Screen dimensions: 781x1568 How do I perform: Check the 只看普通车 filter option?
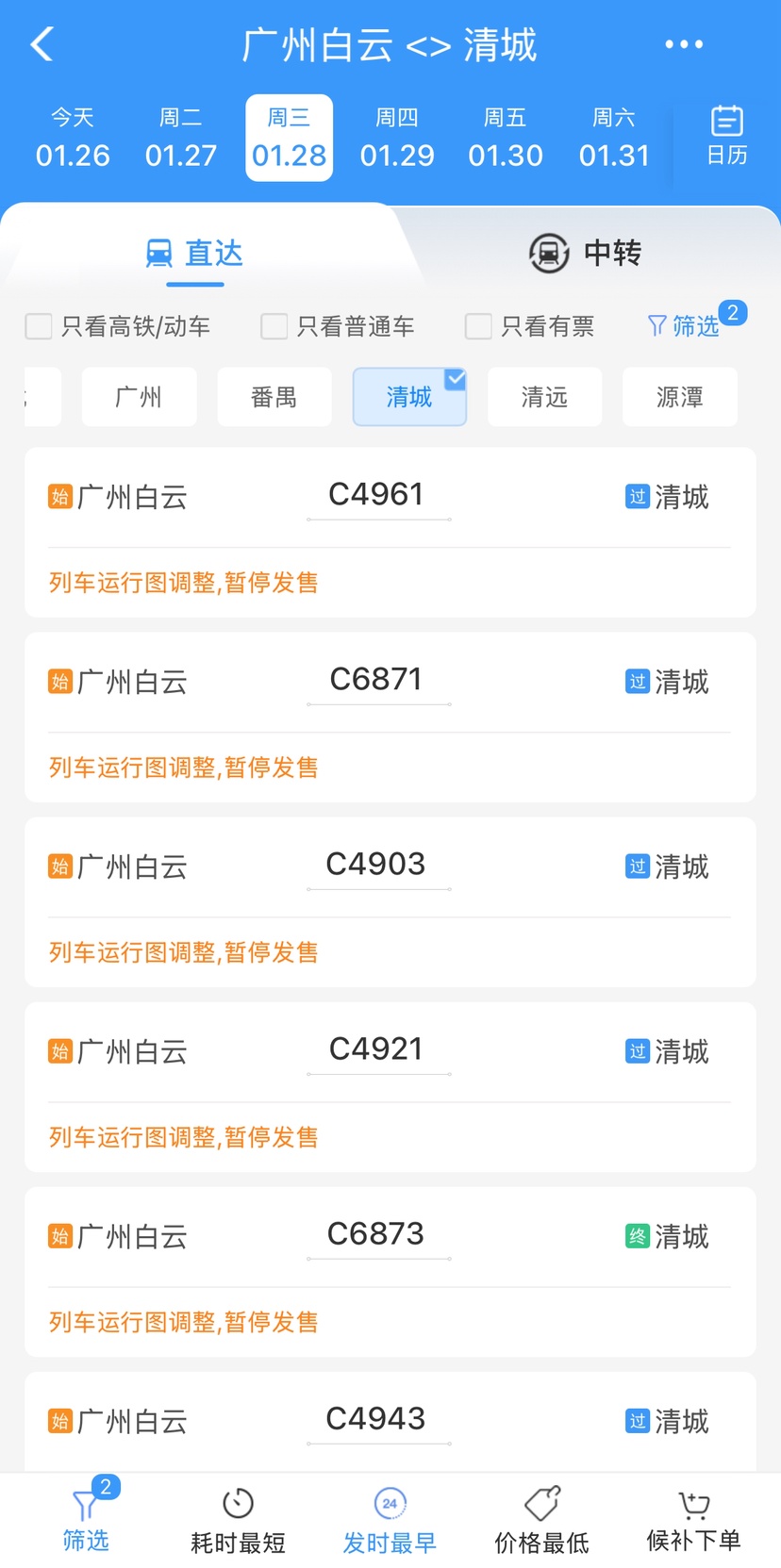click(x=273, y=325)
